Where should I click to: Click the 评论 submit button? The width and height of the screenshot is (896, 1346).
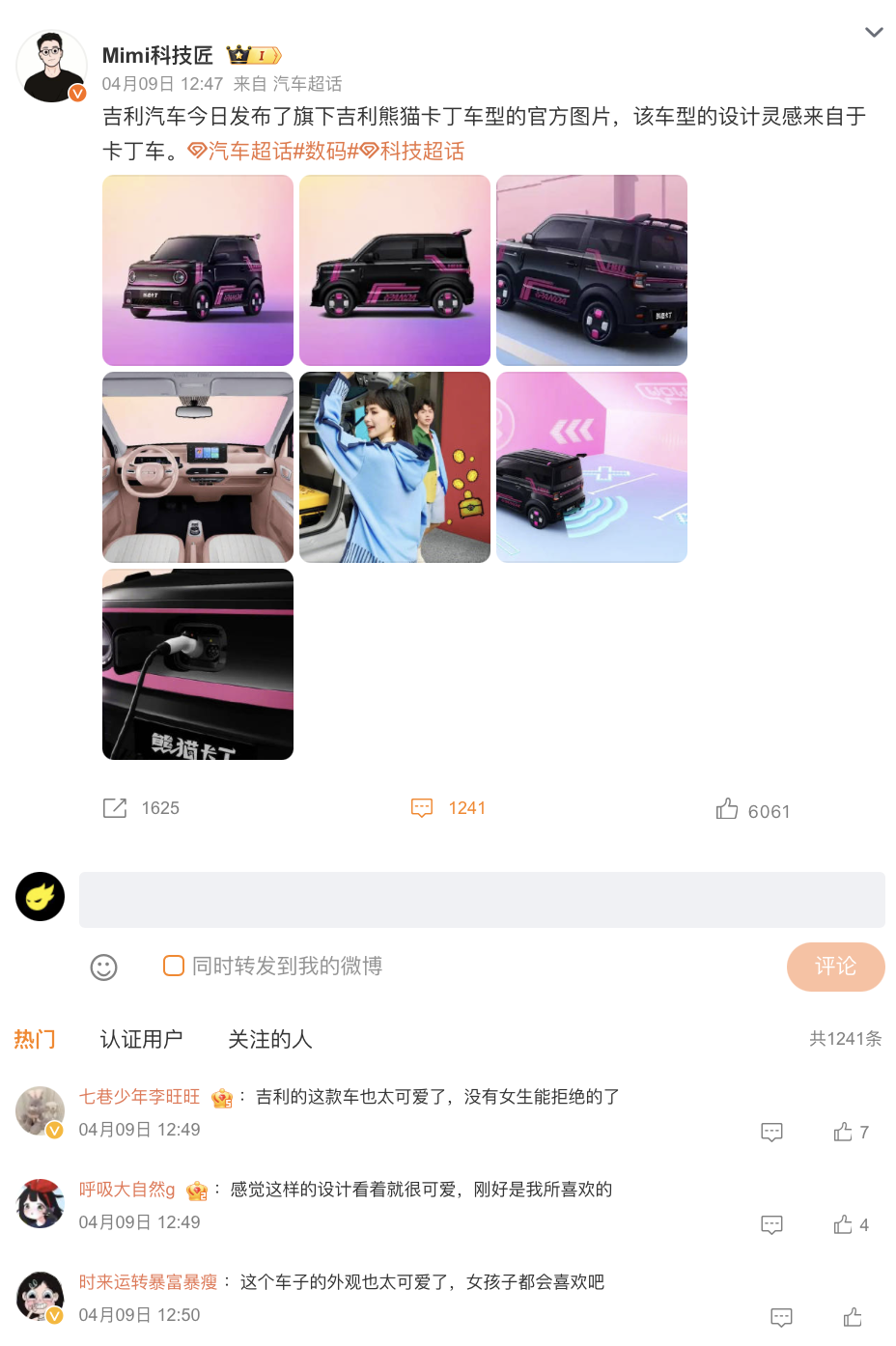(x=835, y=967)
